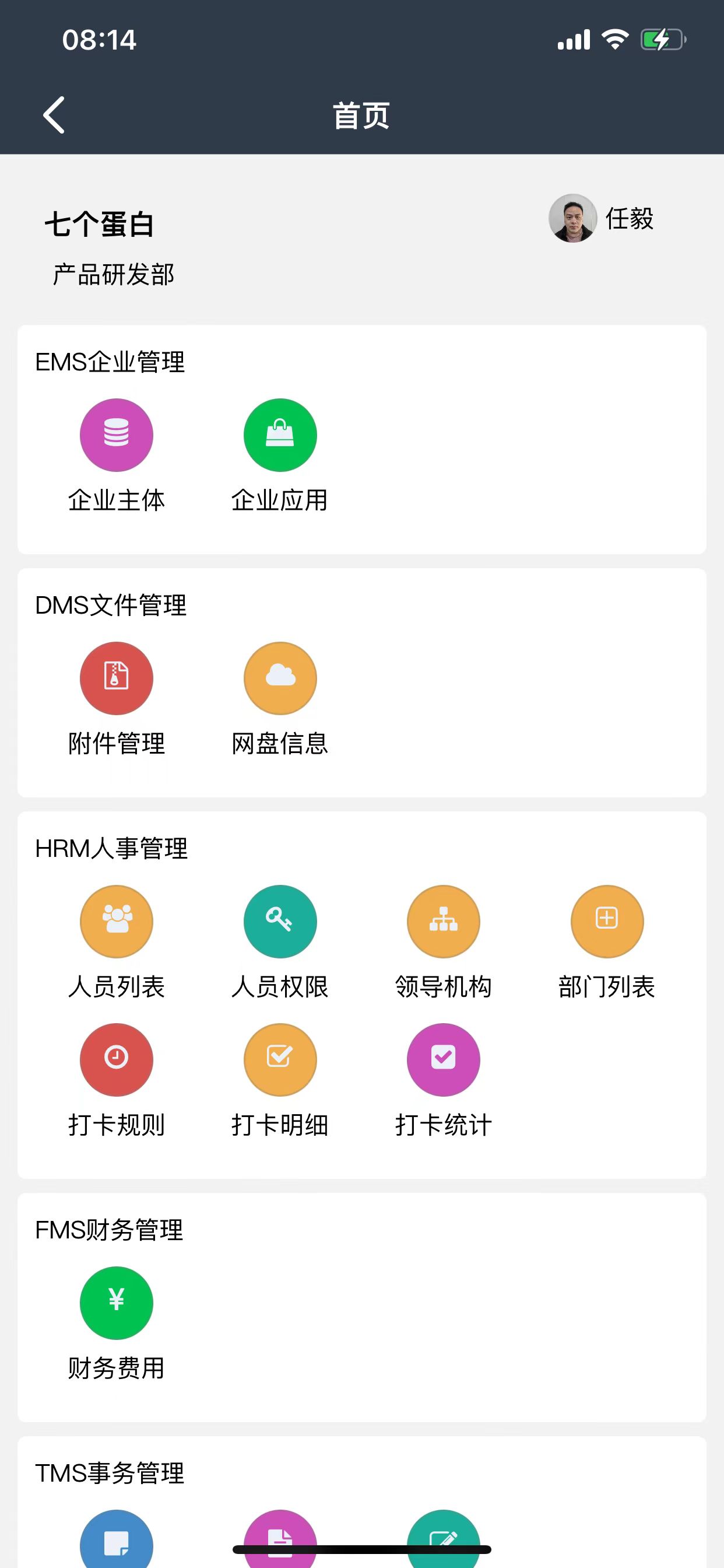The width and height of the screenshot is (724, 1568).
Task: Open the 打卡规则 clock icon
Action: [116, 1059]
